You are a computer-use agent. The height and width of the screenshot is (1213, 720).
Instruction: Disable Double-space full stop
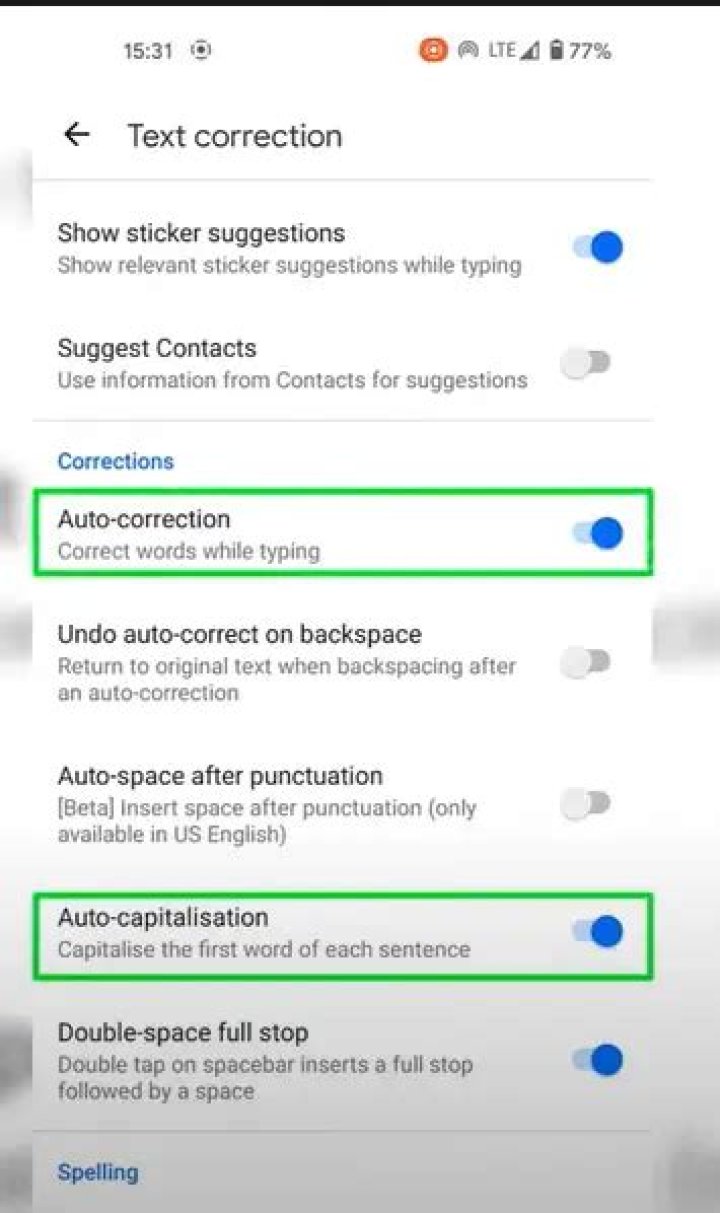tap(597, 1060)
